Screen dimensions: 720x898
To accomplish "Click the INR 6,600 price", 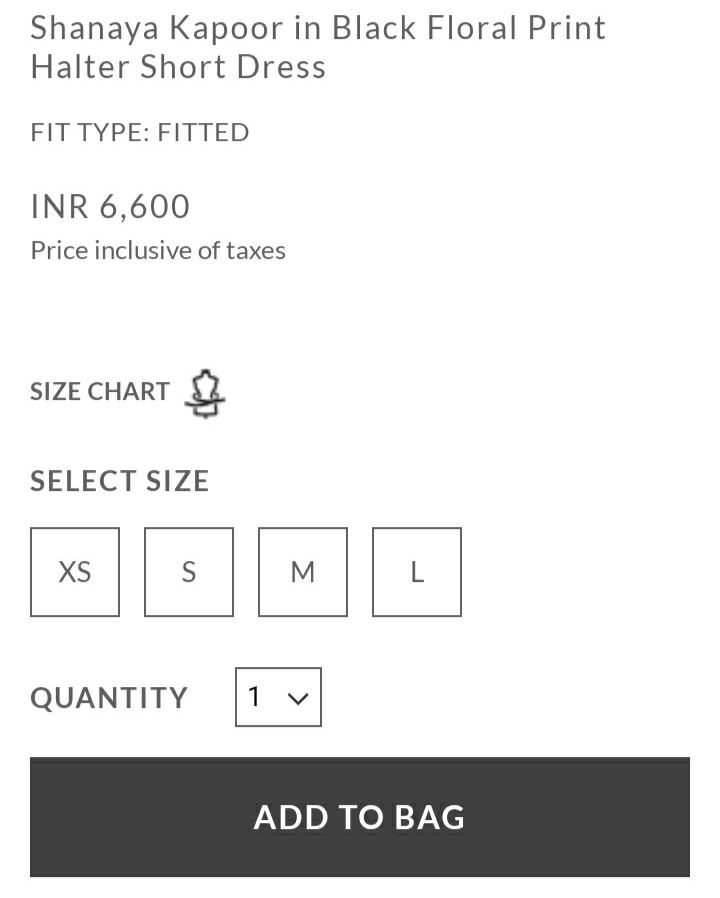I will [110, 206].
